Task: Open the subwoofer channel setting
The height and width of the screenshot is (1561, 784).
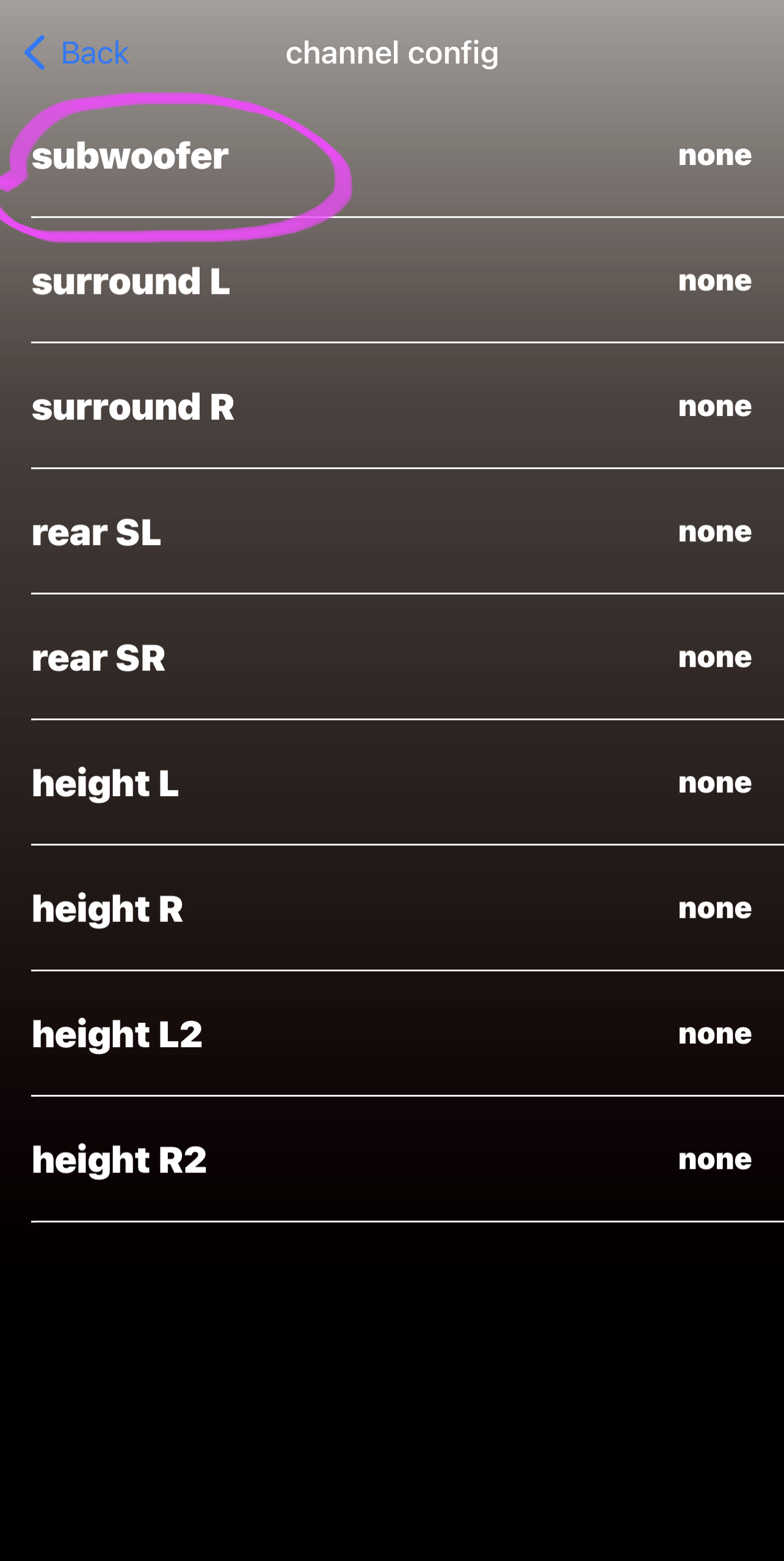Action: (x=391, y=156)
